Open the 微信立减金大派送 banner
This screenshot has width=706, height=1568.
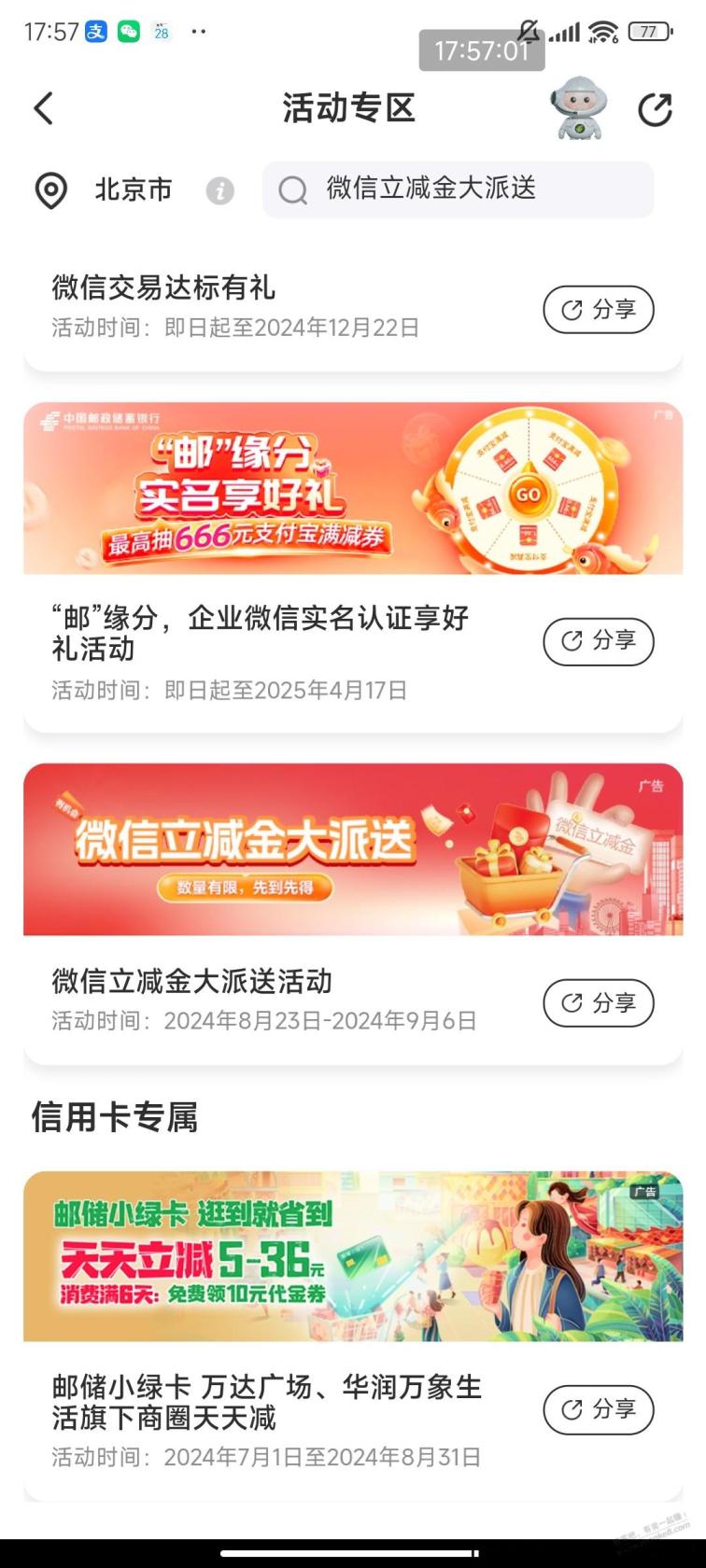pyautogui.click(x=353, y=849)
